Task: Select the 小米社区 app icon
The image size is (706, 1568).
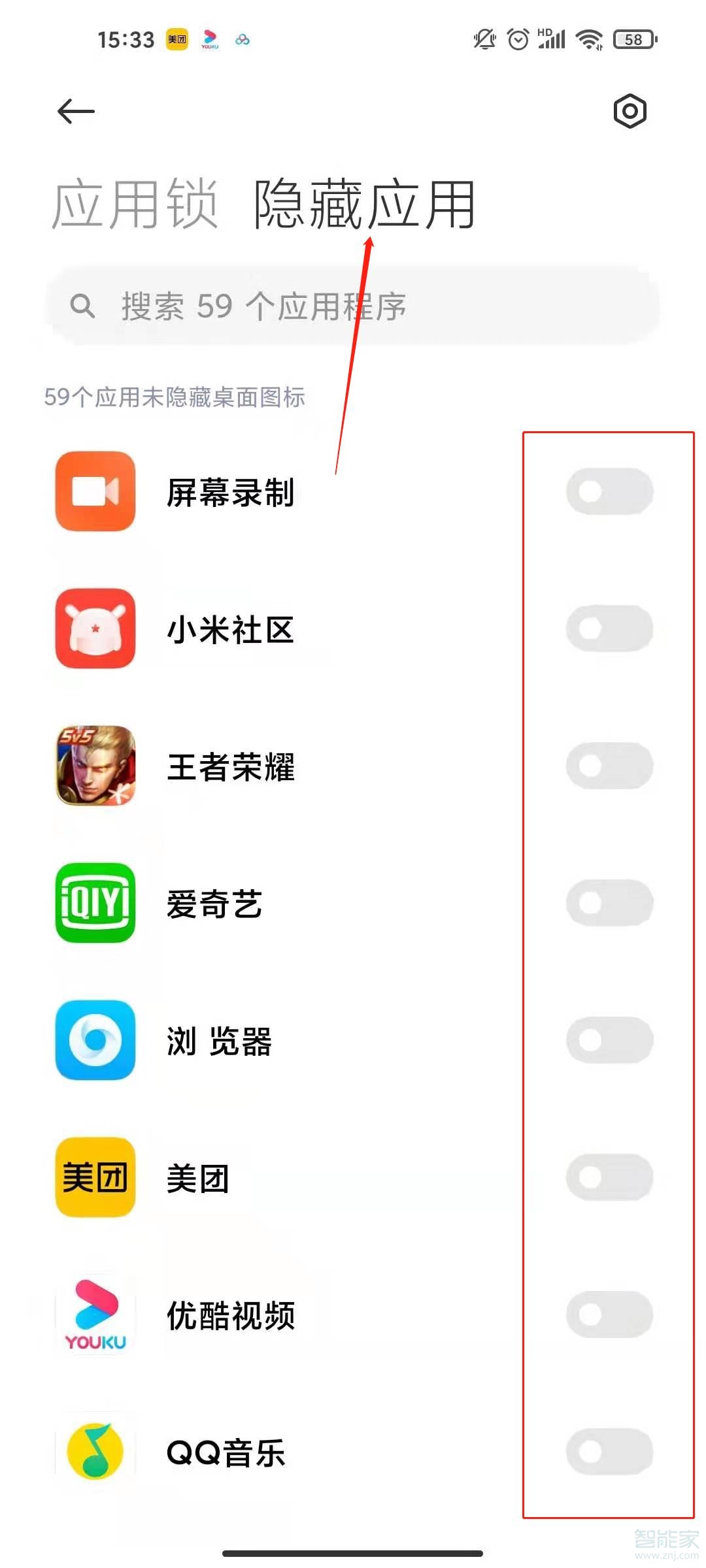Action: (93, 630)
